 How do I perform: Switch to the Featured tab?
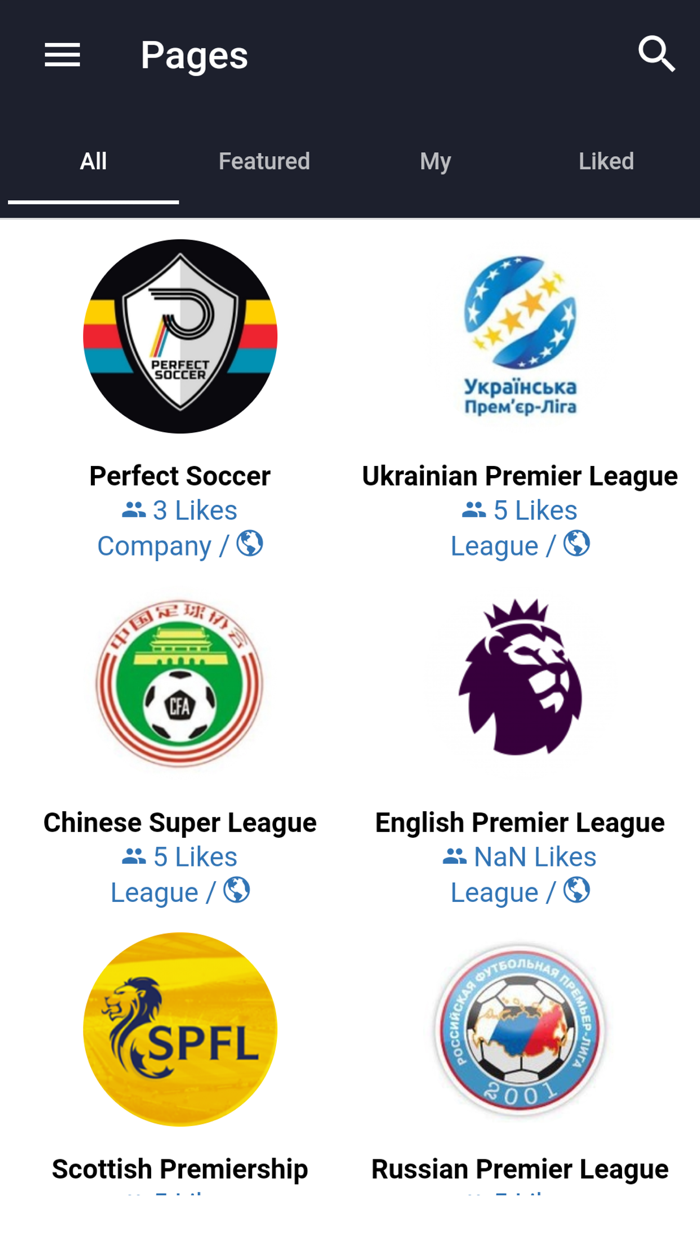point(264,161)
